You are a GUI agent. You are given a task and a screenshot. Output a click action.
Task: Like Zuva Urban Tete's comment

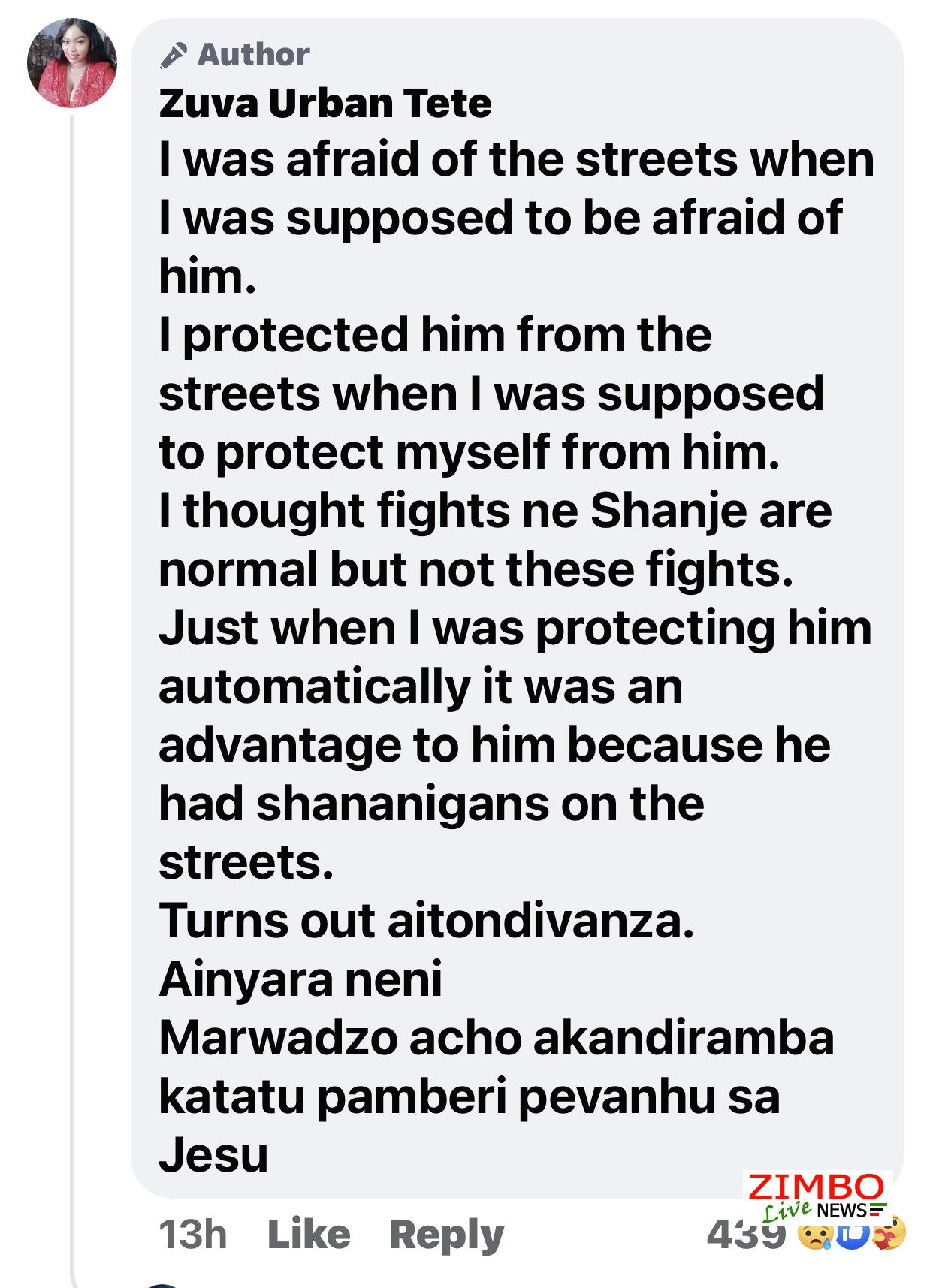(x=309, y=1235)
